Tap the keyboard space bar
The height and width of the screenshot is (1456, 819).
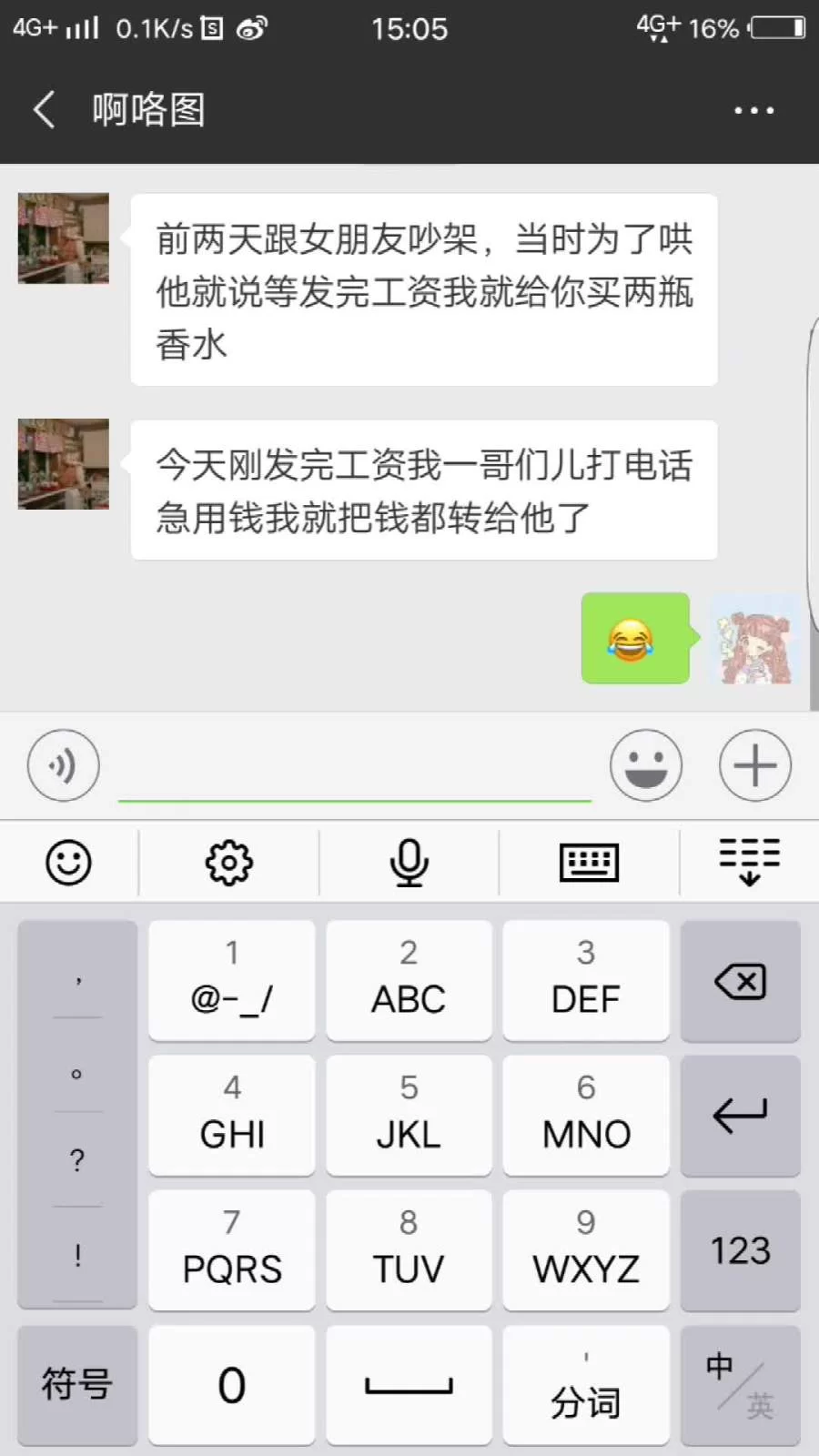409,1384
